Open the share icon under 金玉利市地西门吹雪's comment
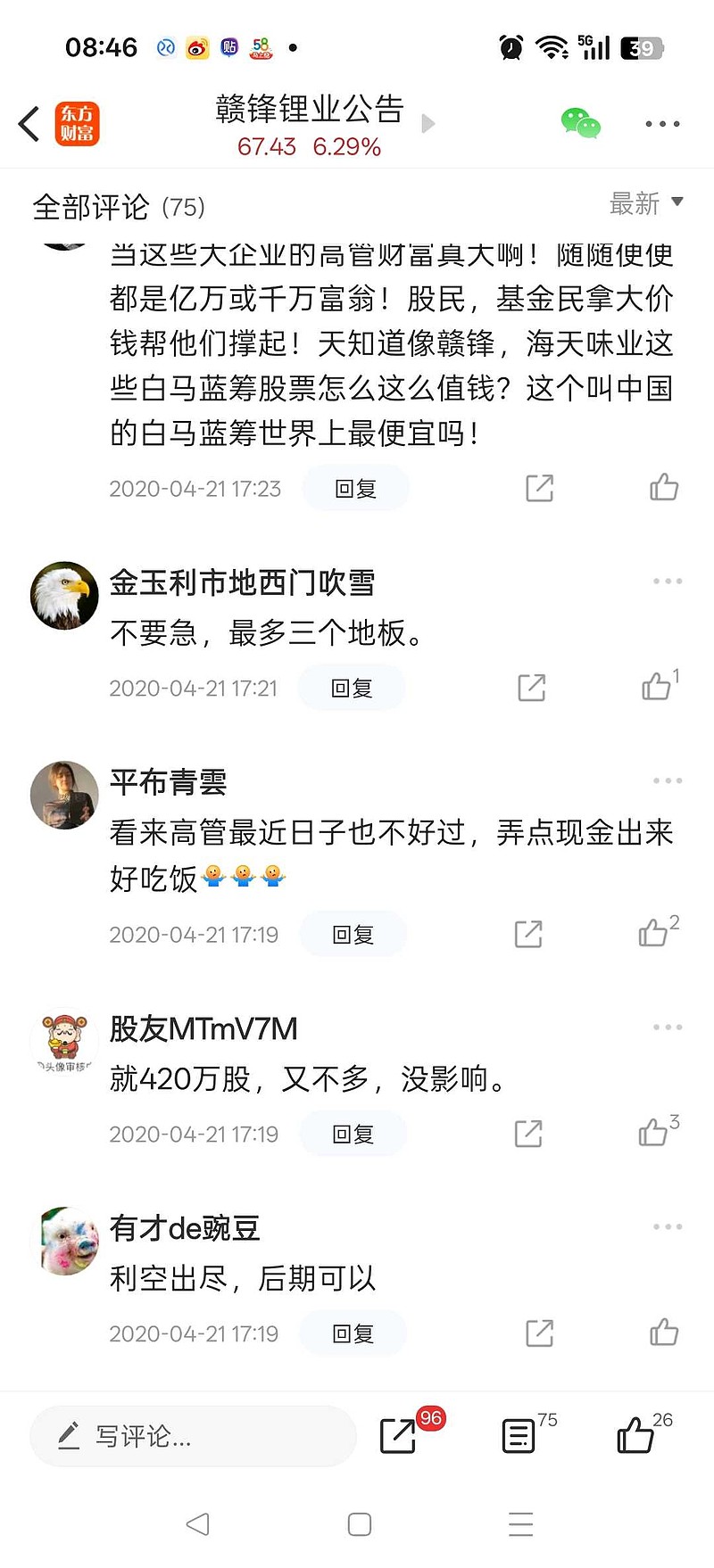714x1568 pixels. pyautogui.click(x=530, y=687)
